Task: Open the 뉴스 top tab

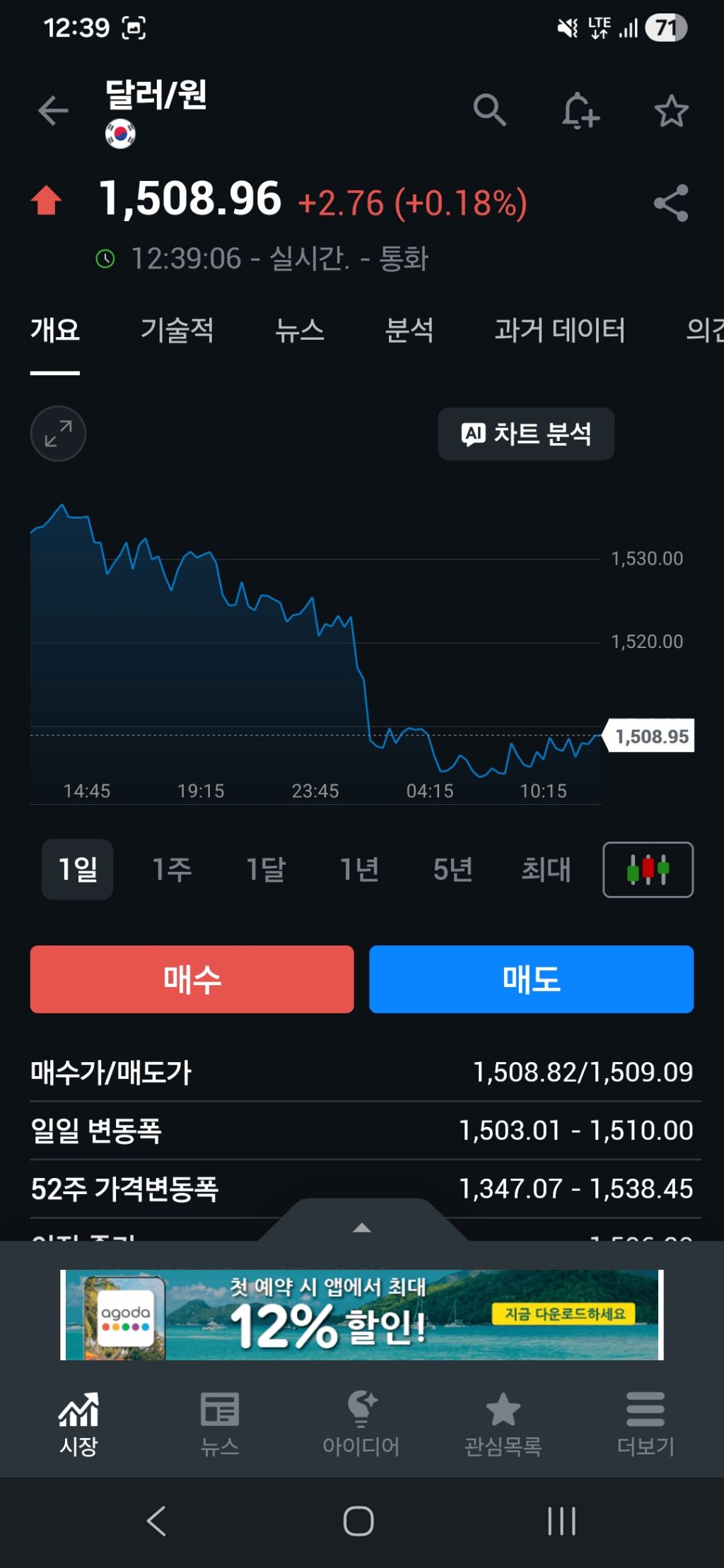Action: coord(300,330)
